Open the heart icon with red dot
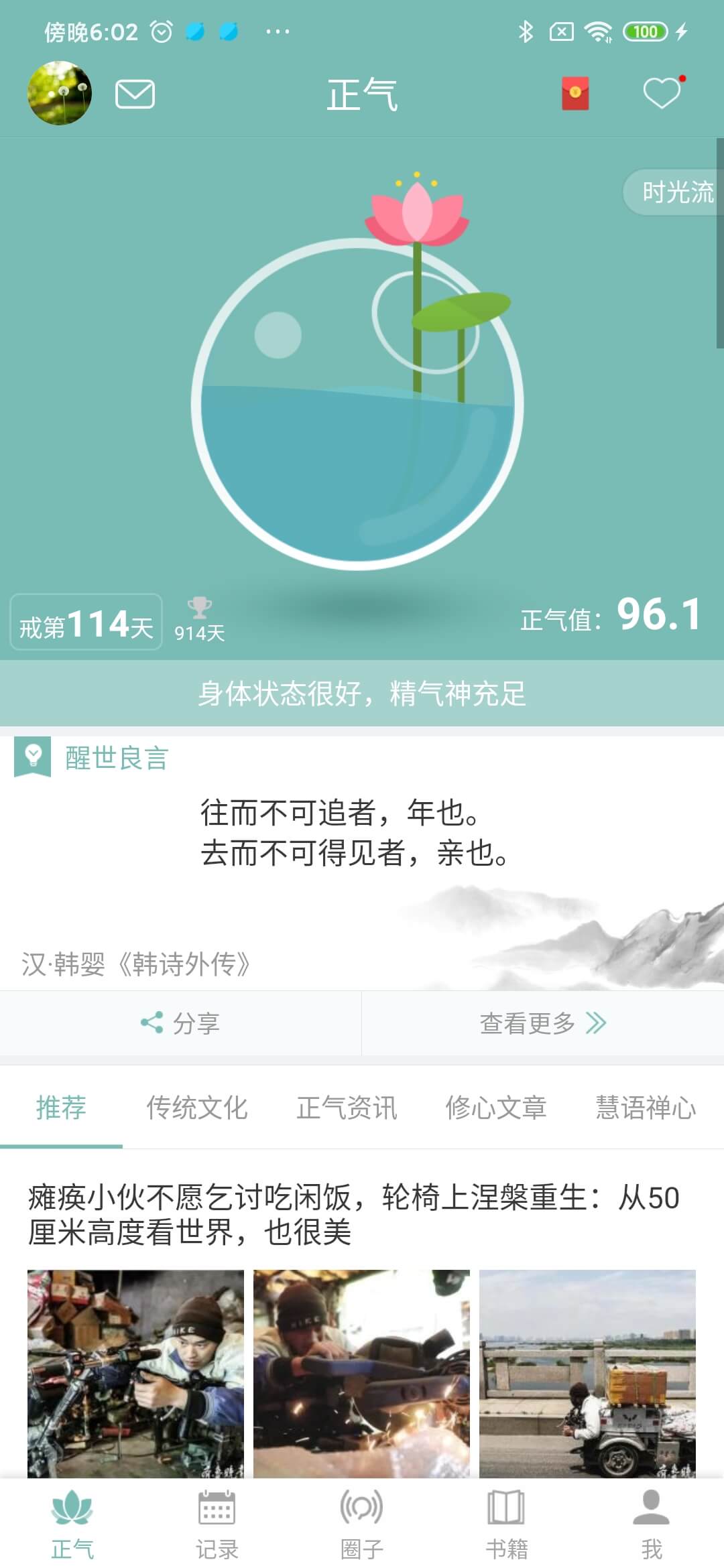Image resolution: width=724 pixels, height=1568 pixels. 662,93
